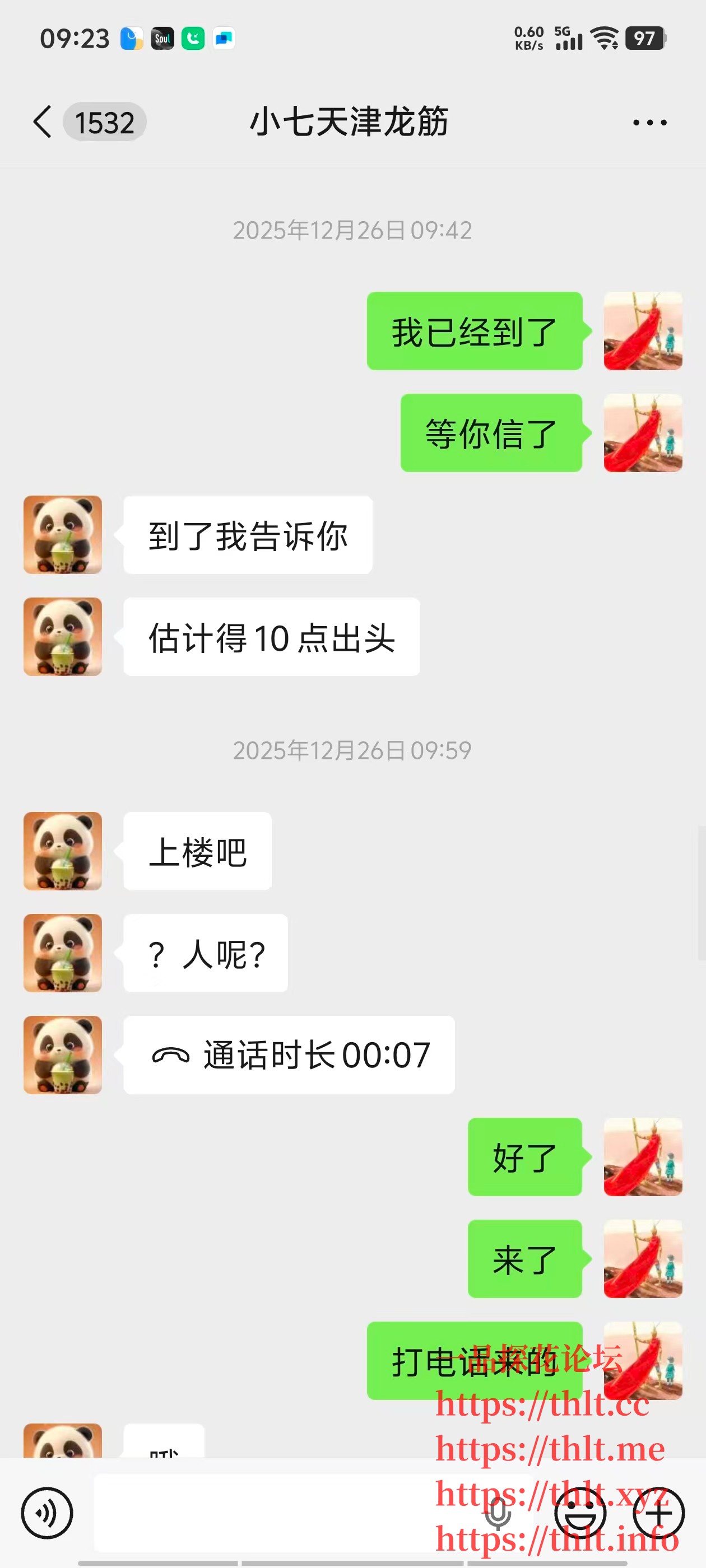Image resolution: width=706 pixels, height=1568 pixels.
Task: Tap the unread badge showing 1532
Action: coord(105,122)
